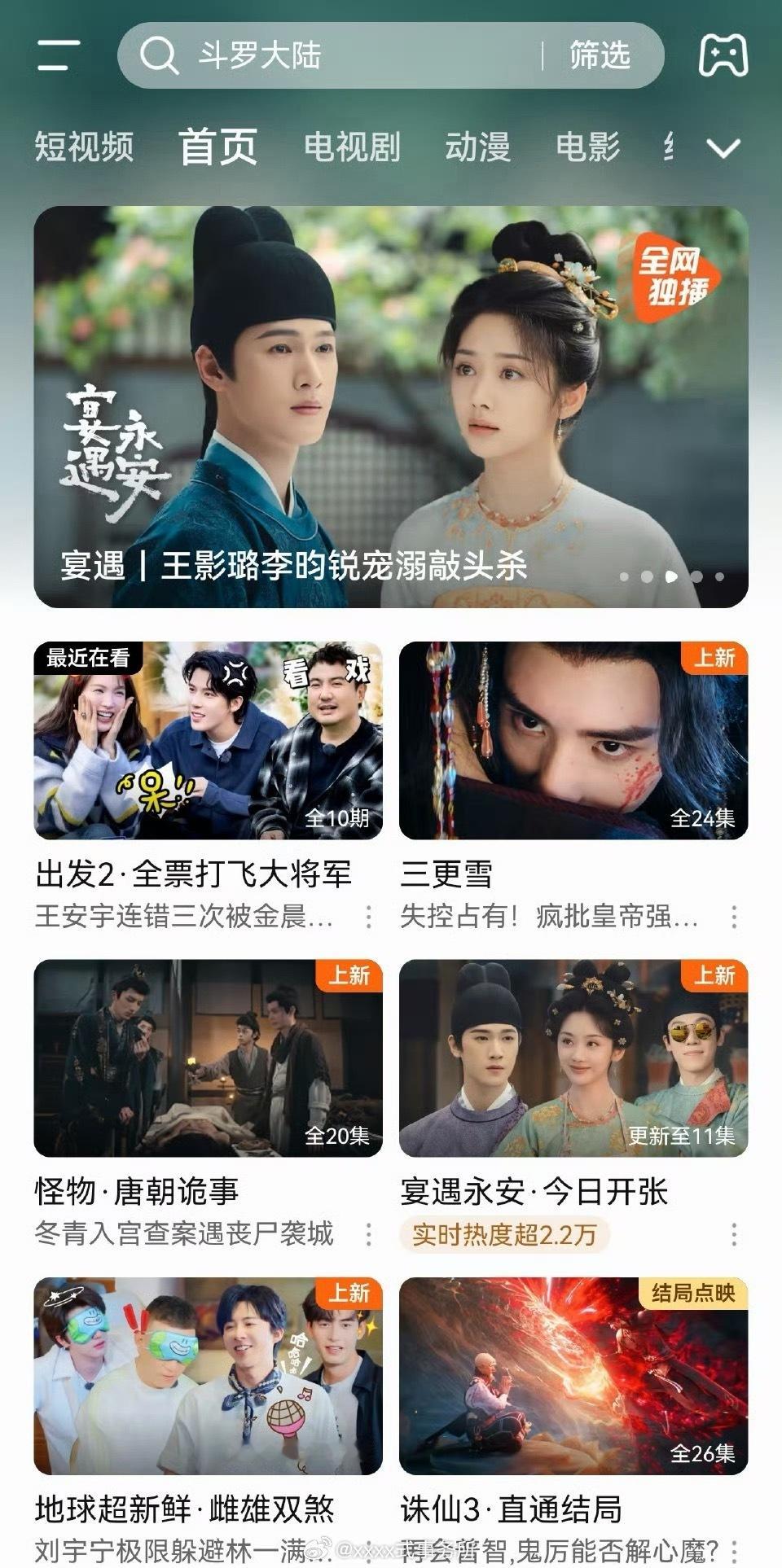The width and height of the screenshot is (782, 1568).
Task: Open options for 怪物·唐朝诡事
Action: click(371, 1236)
